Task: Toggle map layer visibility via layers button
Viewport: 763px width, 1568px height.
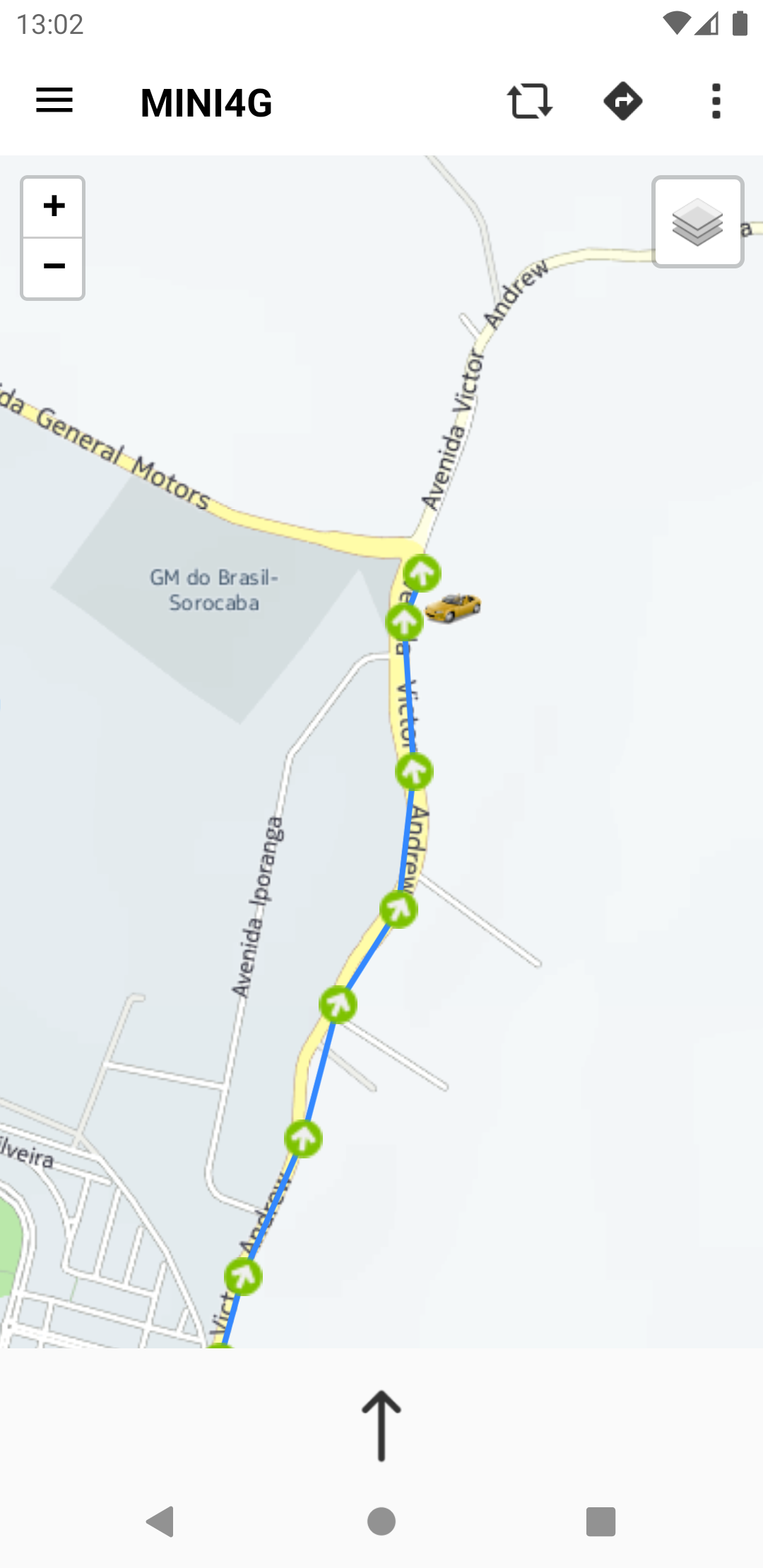Action: pos(697,222)
